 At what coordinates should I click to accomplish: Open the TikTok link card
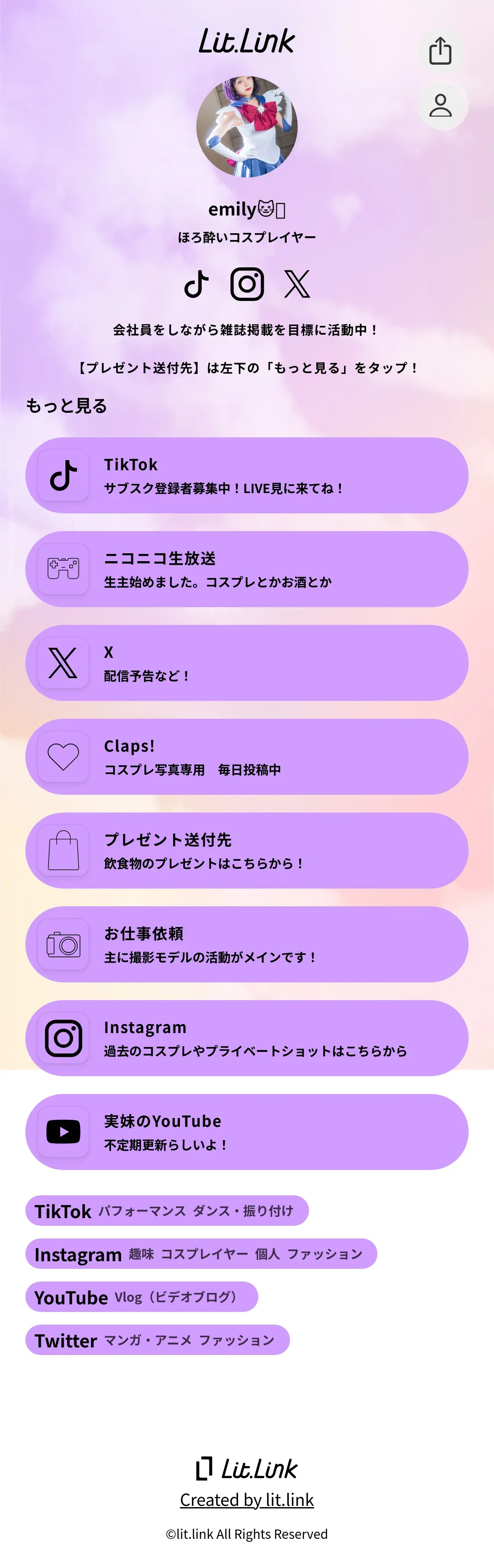point(247,475)
